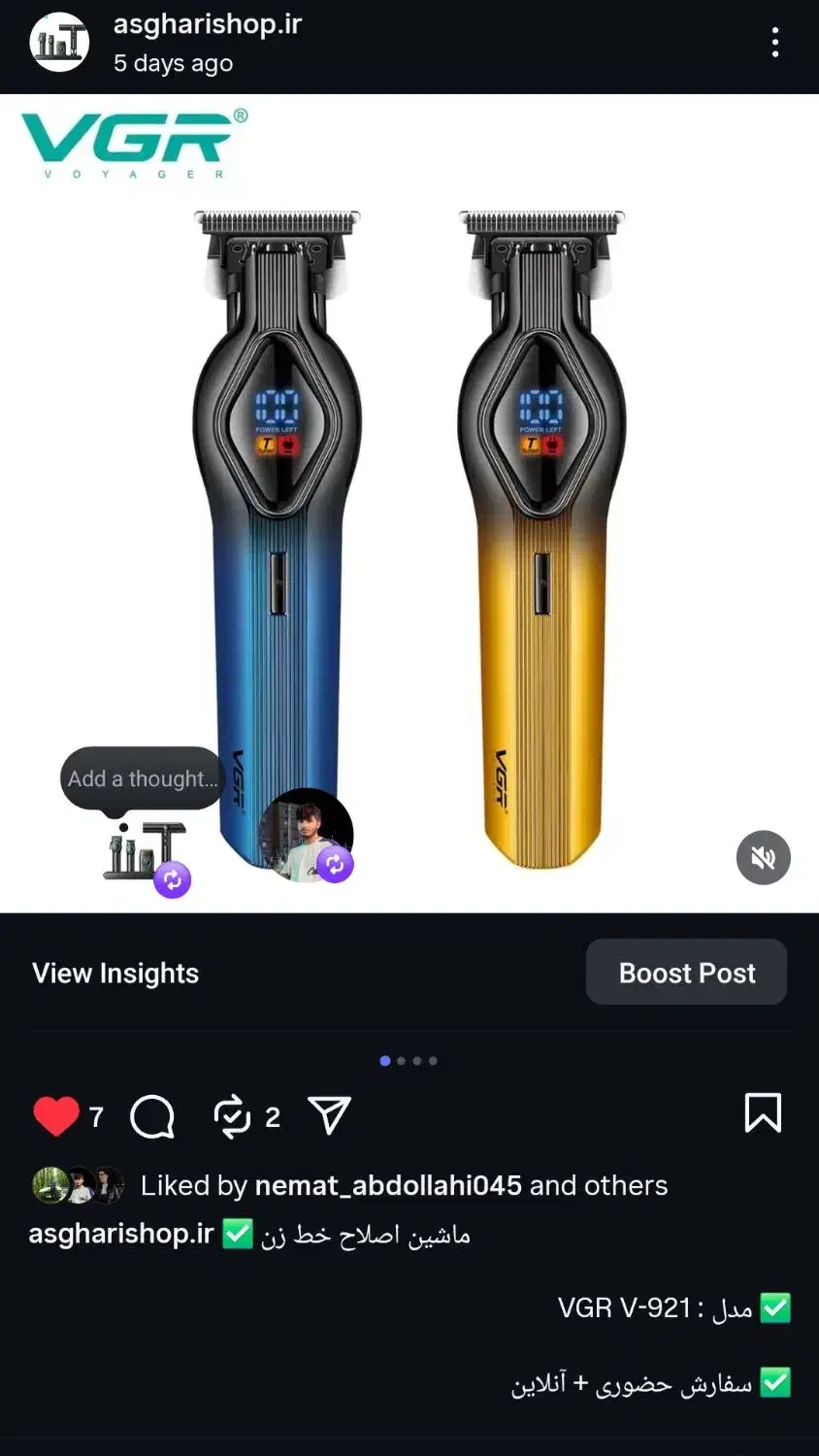Open nemat_abdollahi045's profile from likes
This screenshot has width=819, height=1456.
click(387, 1185)
